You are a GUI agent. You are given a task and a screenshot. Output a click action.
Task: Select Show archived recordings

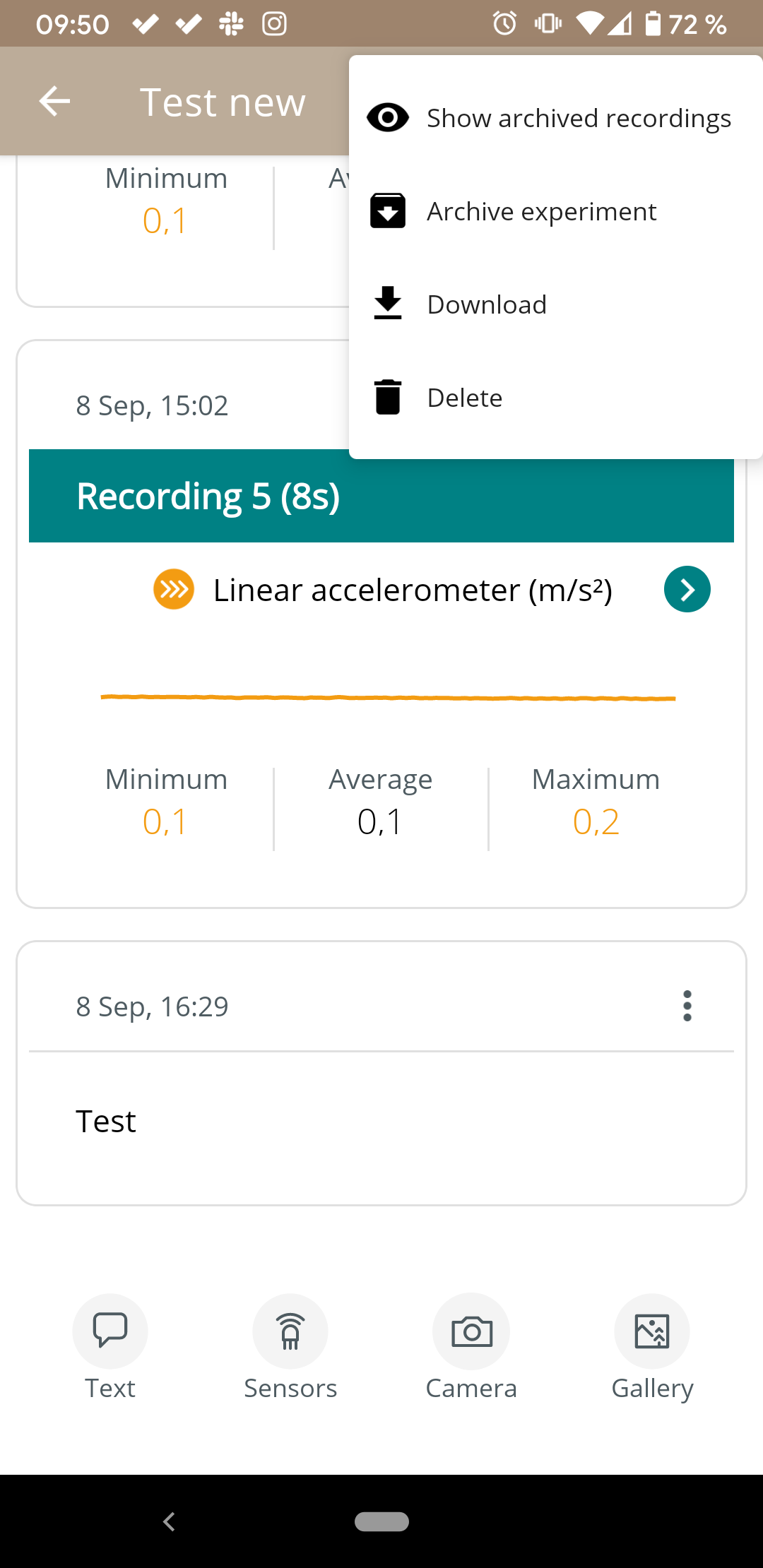click(555, 118)
